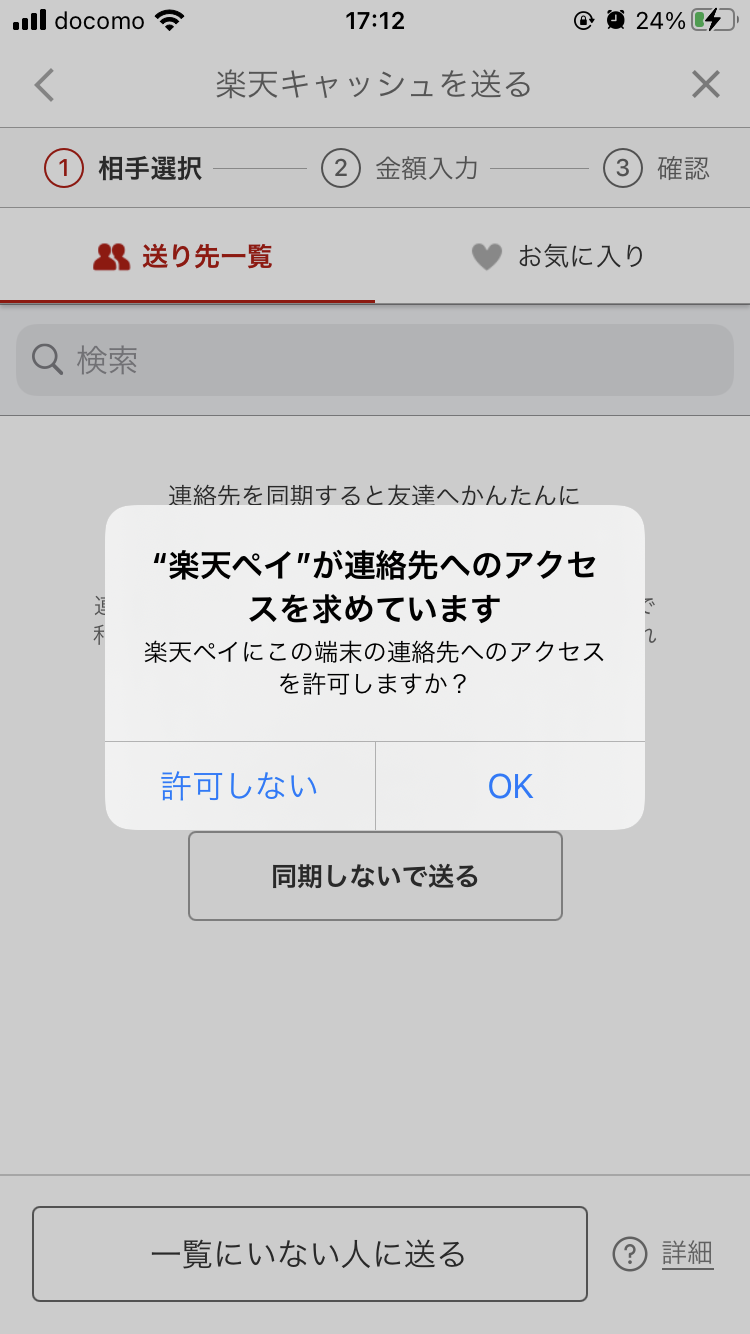Switch to the 送り先一覧 tab

187,257
